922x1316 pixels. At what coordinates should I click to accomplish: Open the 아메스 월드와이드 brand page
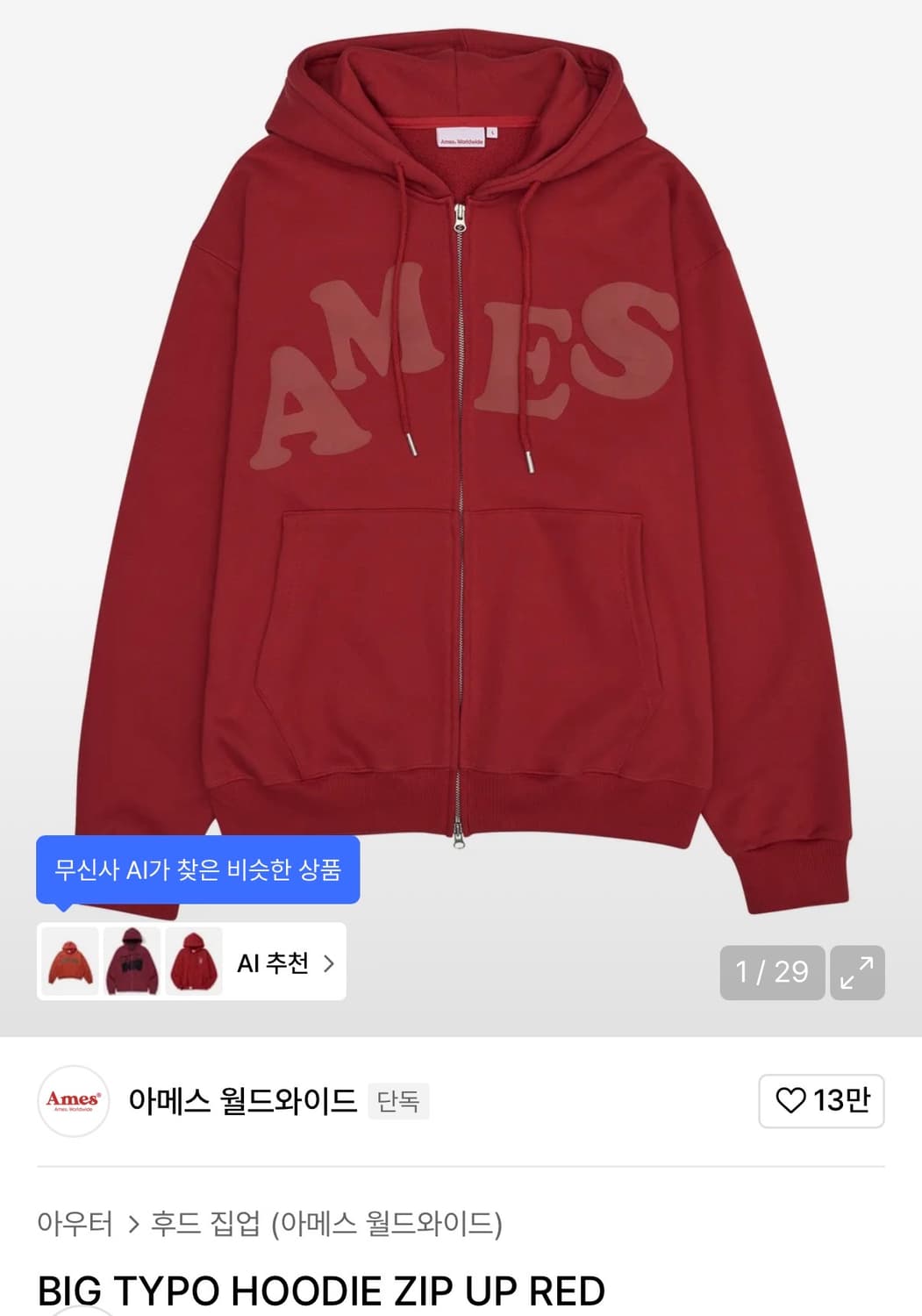click(x=243, y=1101)
